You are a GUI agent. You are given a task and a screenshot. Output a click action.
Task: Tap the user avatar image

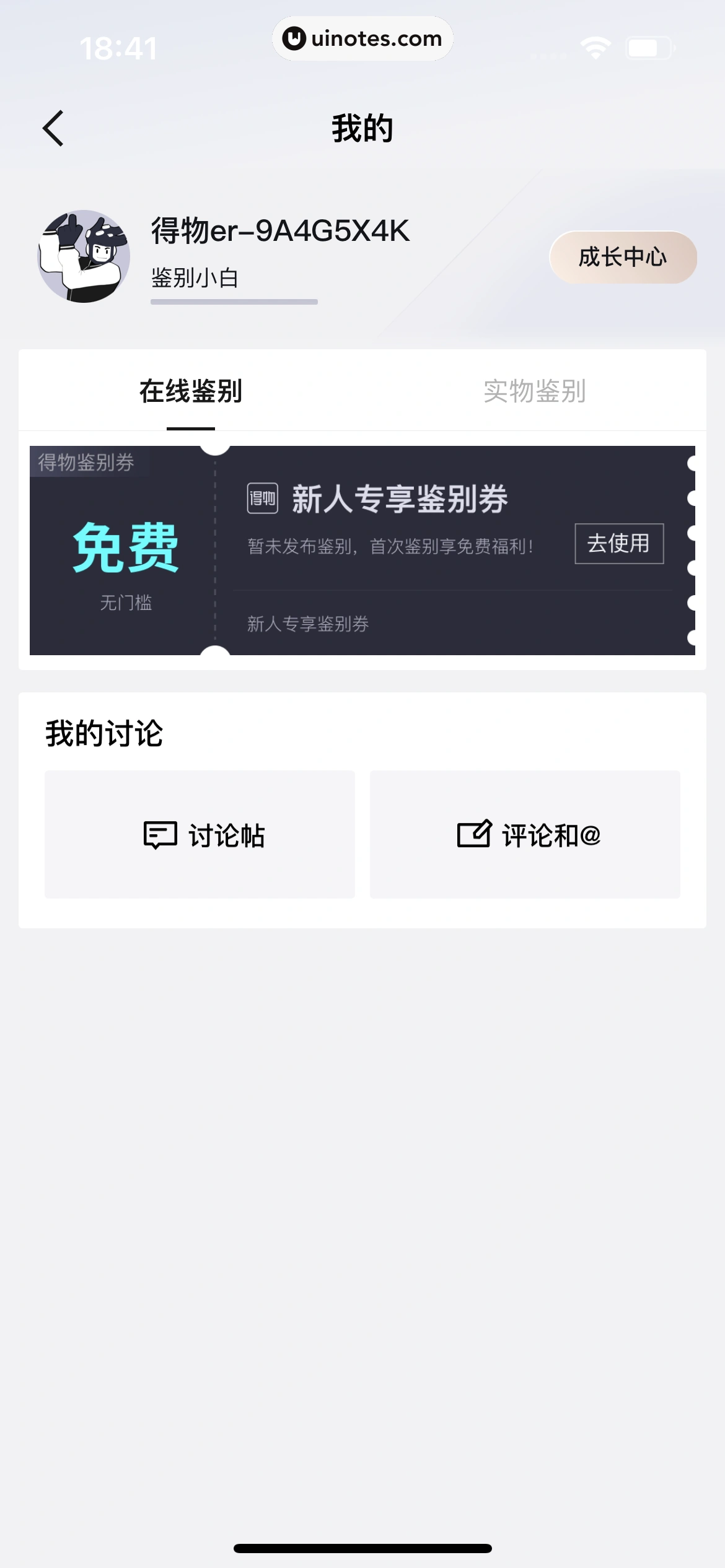coord(82,257)
